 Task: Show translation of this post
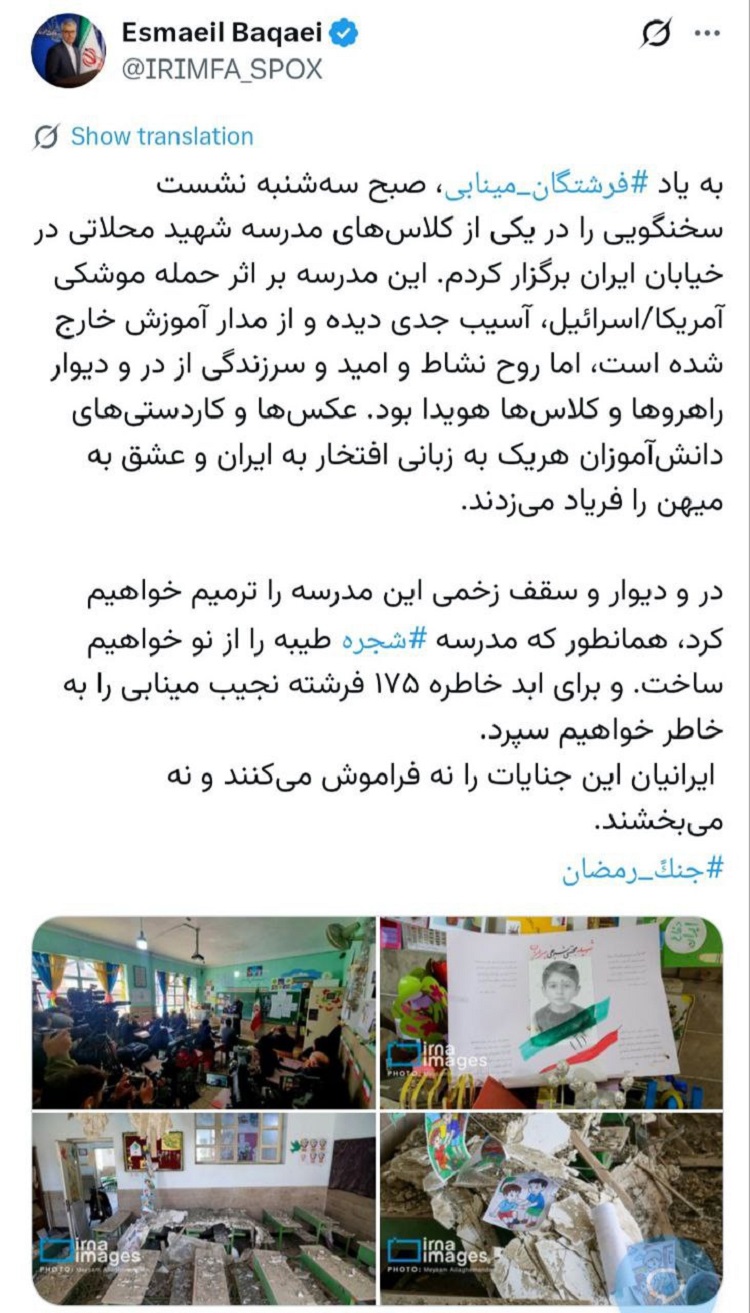tap(161, 137)
